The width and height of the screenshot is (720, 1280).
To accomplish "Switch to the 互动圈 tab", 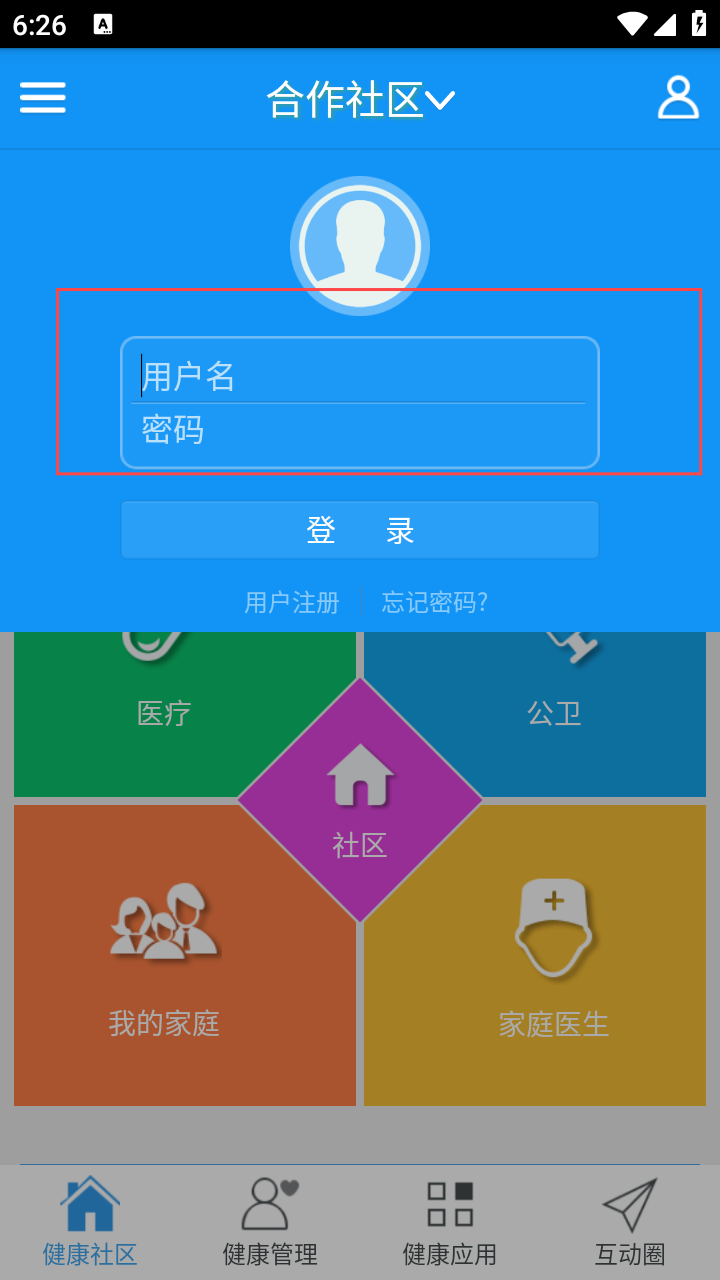I will click(630, 1222).
